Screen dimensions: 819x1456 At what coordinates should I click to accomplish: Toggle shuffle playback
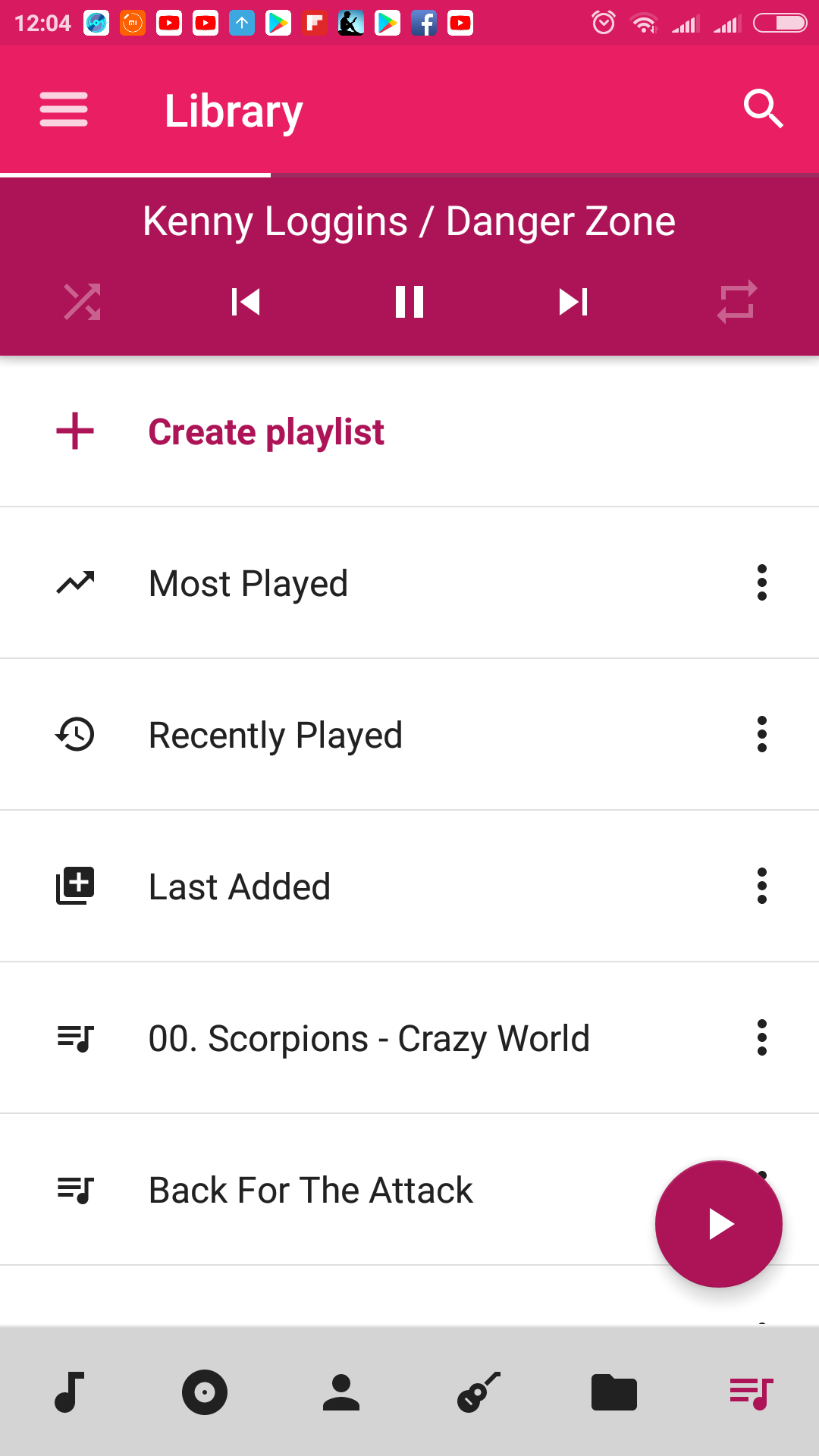(82, 302)
